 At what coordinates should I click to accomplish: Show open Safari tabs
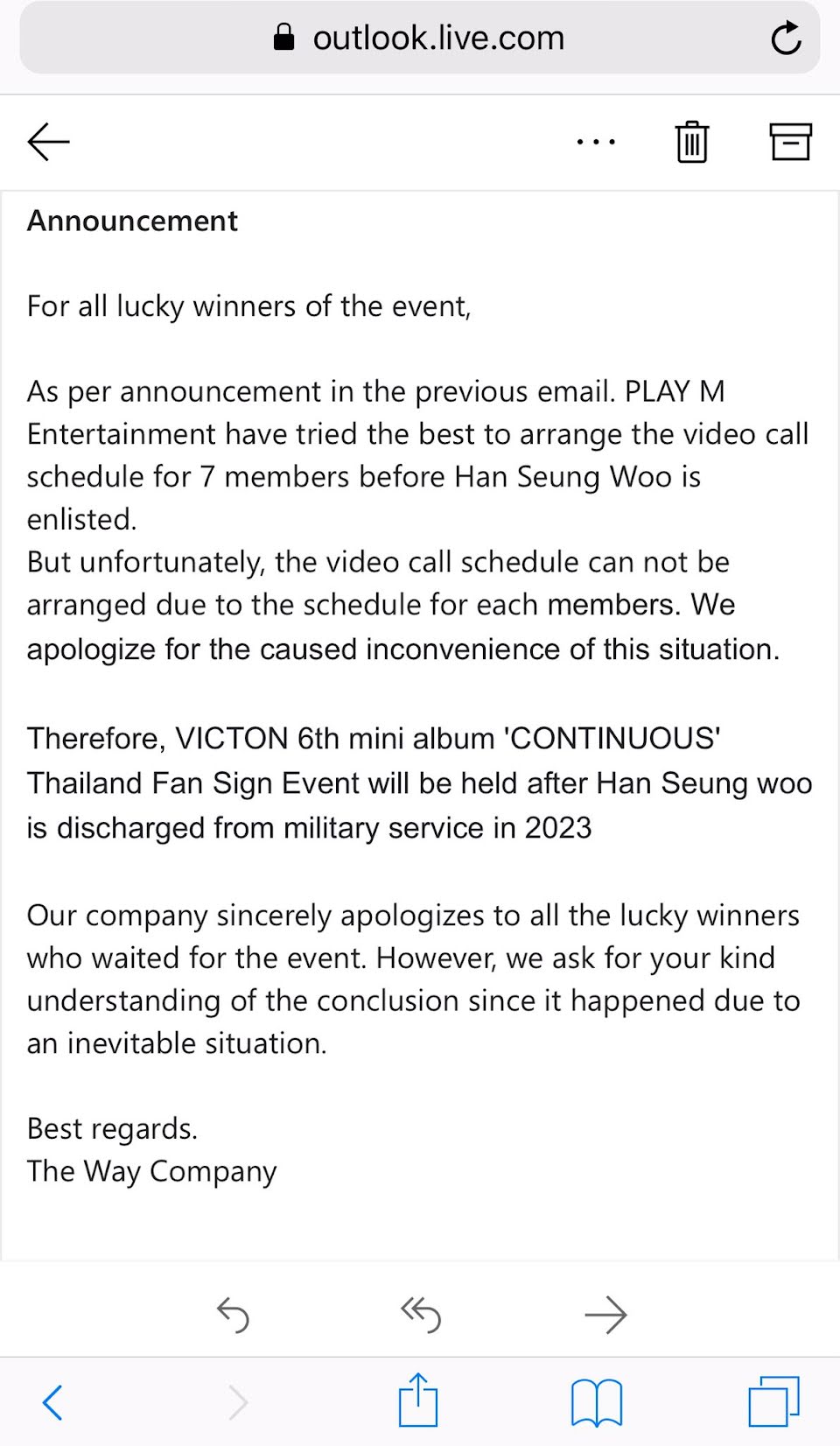pyautogui.click(x=773, y=1402)
